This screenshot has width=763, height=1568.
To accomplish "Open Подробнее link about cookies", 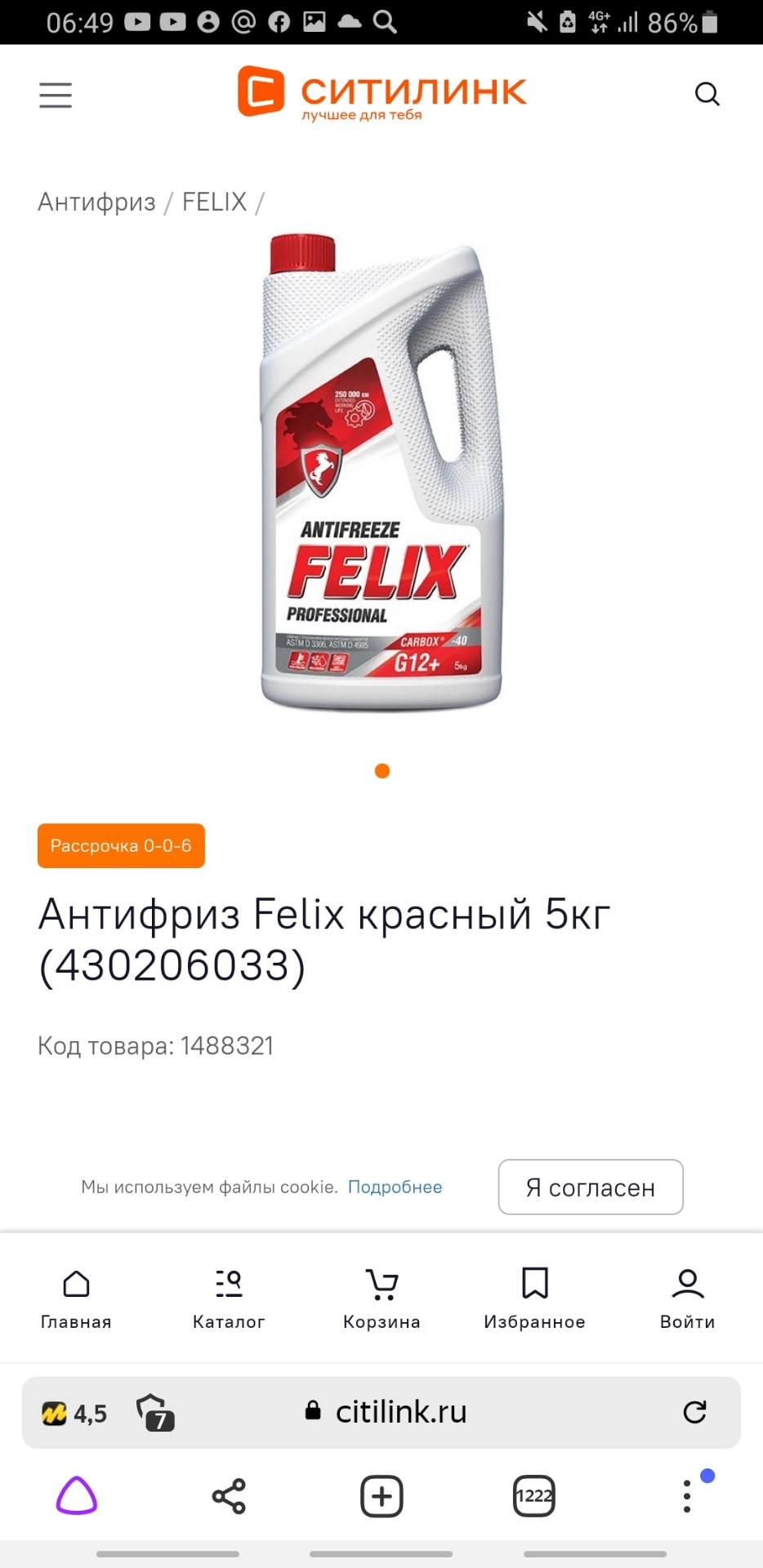I will pyautogui.click(x=395, y=1187).
